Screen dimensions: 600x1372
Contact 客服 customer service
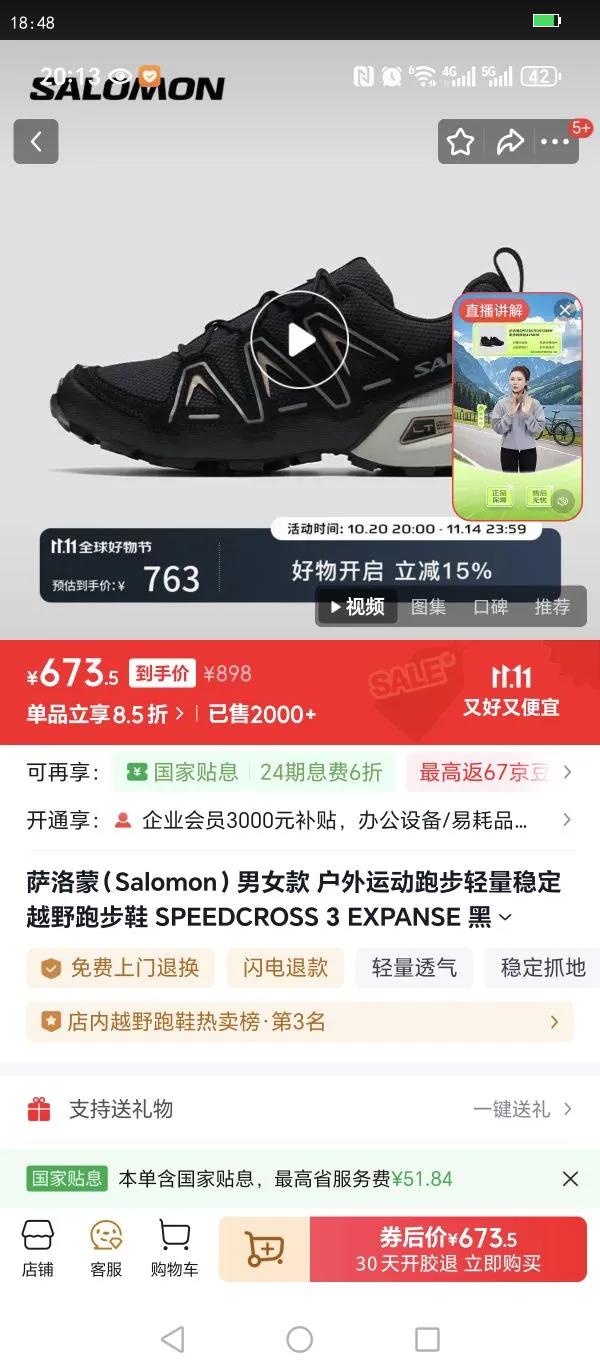coord(106,1248)
